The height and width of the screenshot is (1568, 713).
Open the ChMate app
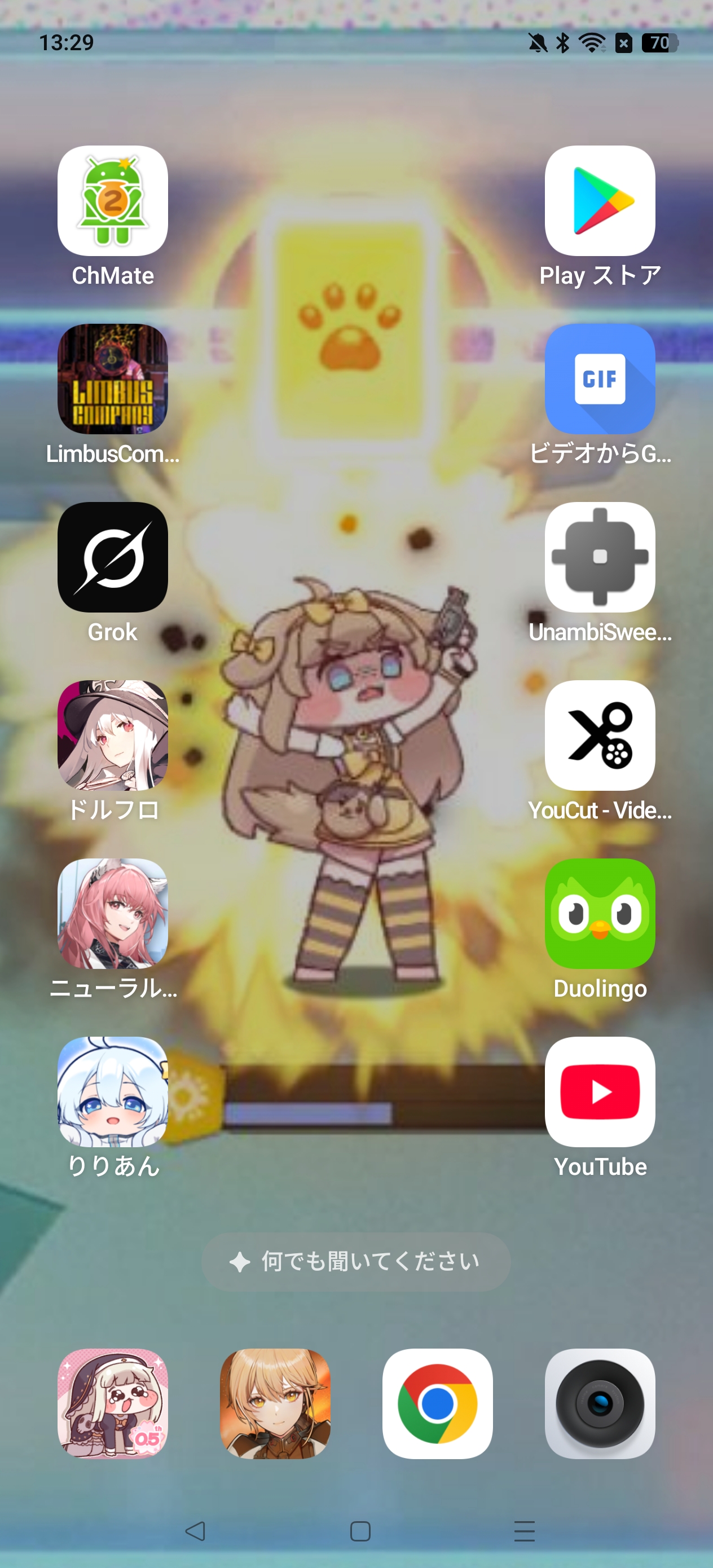point(113,201)
